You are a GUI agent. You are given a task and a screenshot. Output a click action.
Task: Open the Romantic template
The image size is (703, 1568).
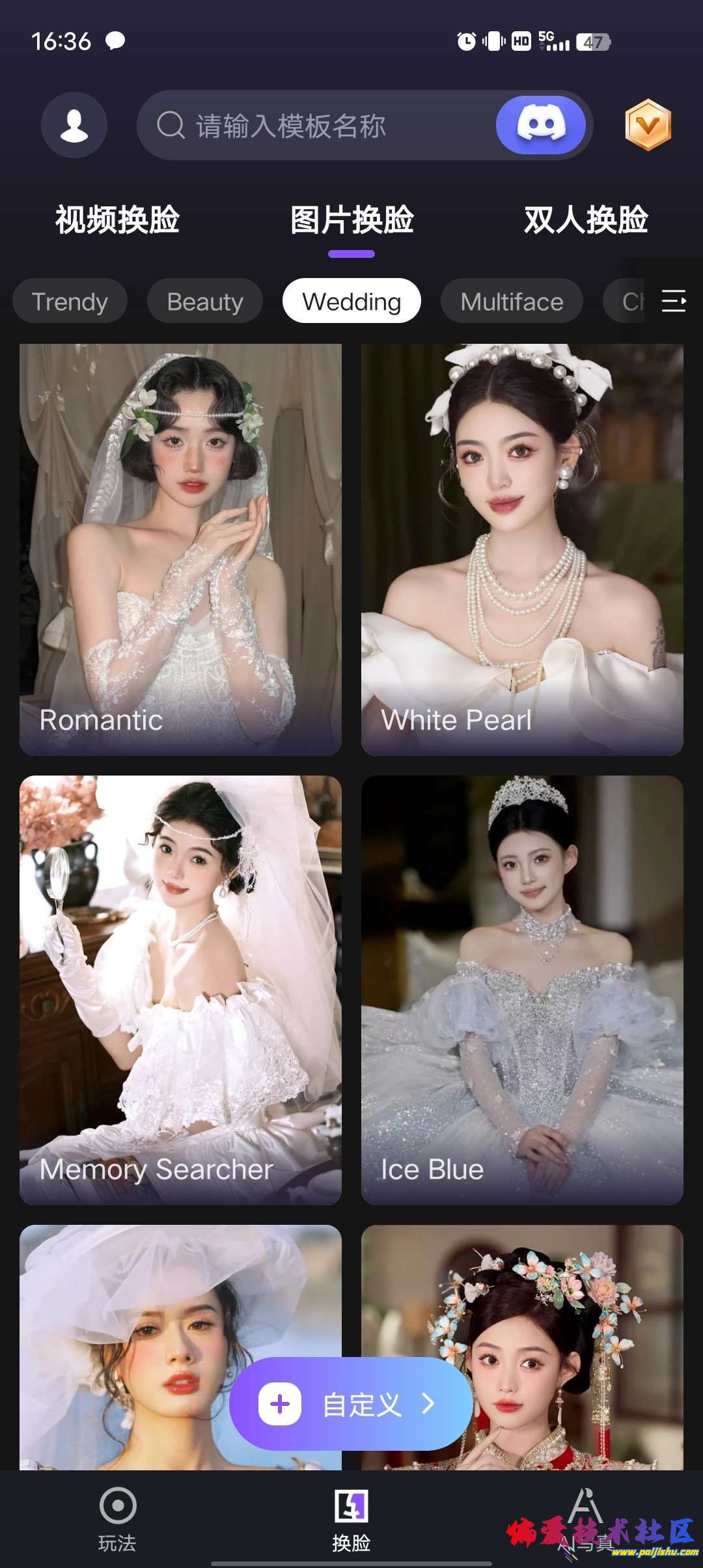tap(180, 549)
